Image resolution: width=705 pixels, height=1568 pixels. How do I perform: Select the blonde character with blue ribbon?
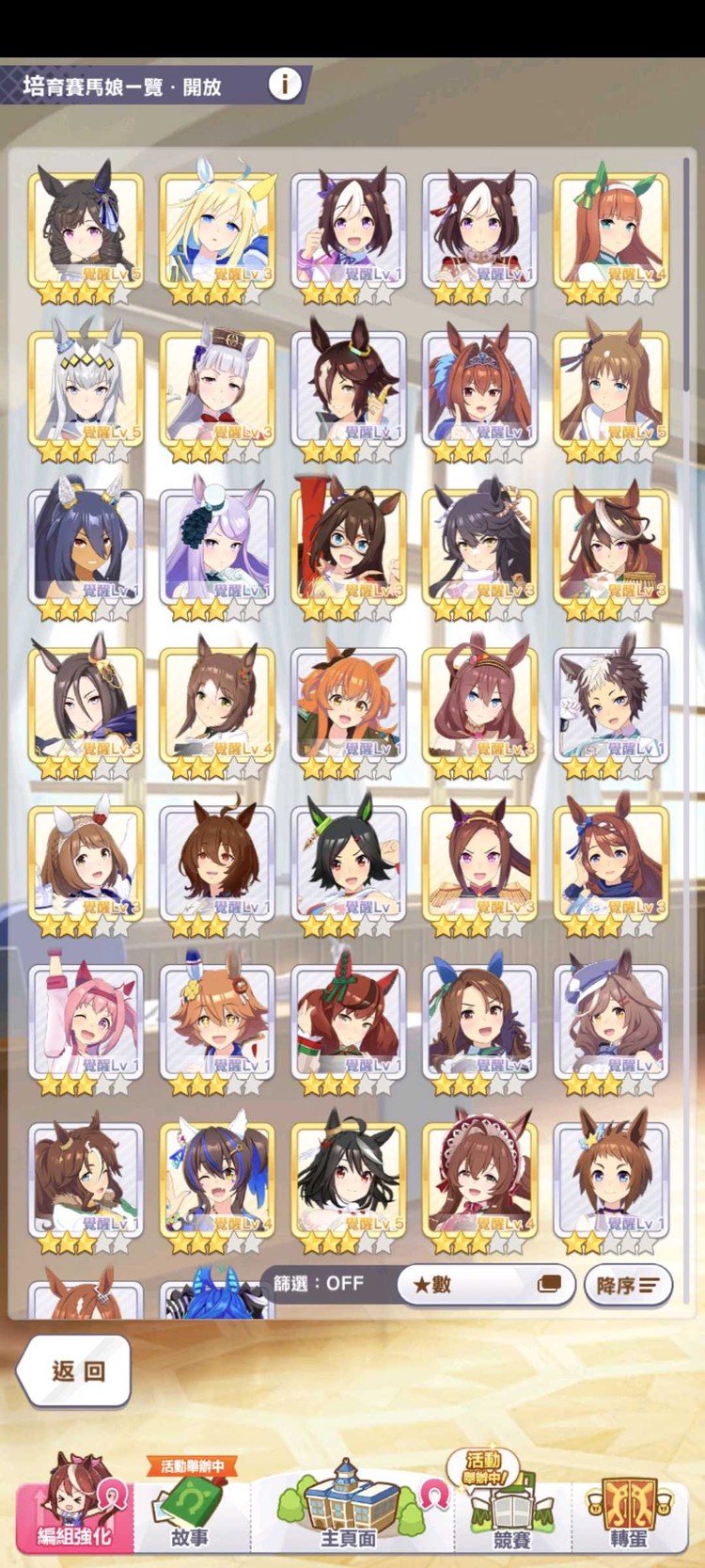tap(217, 231)
